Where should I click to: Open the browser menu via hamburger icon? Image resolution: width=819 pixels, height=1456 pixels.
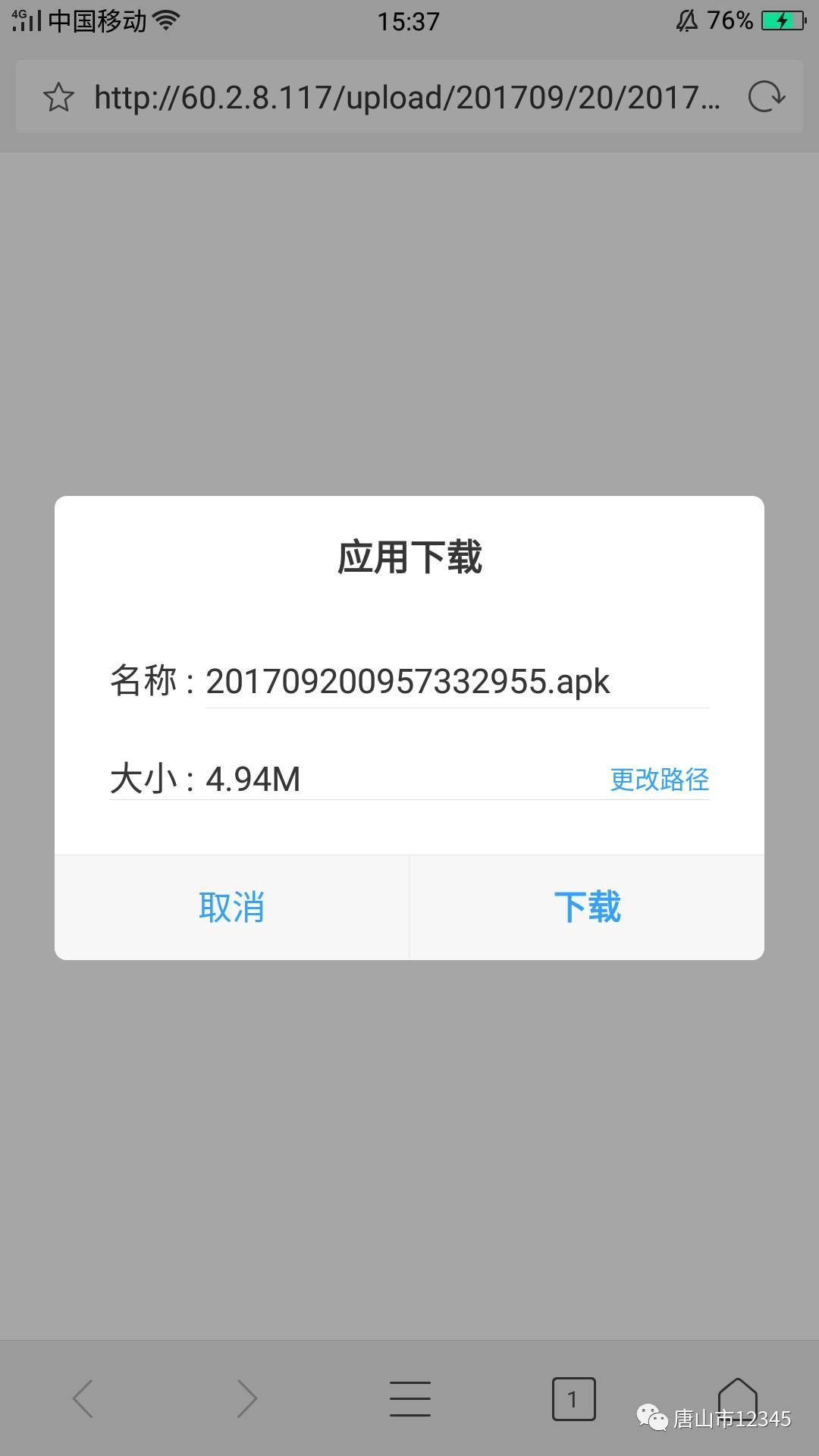[x=409, y=1398]
